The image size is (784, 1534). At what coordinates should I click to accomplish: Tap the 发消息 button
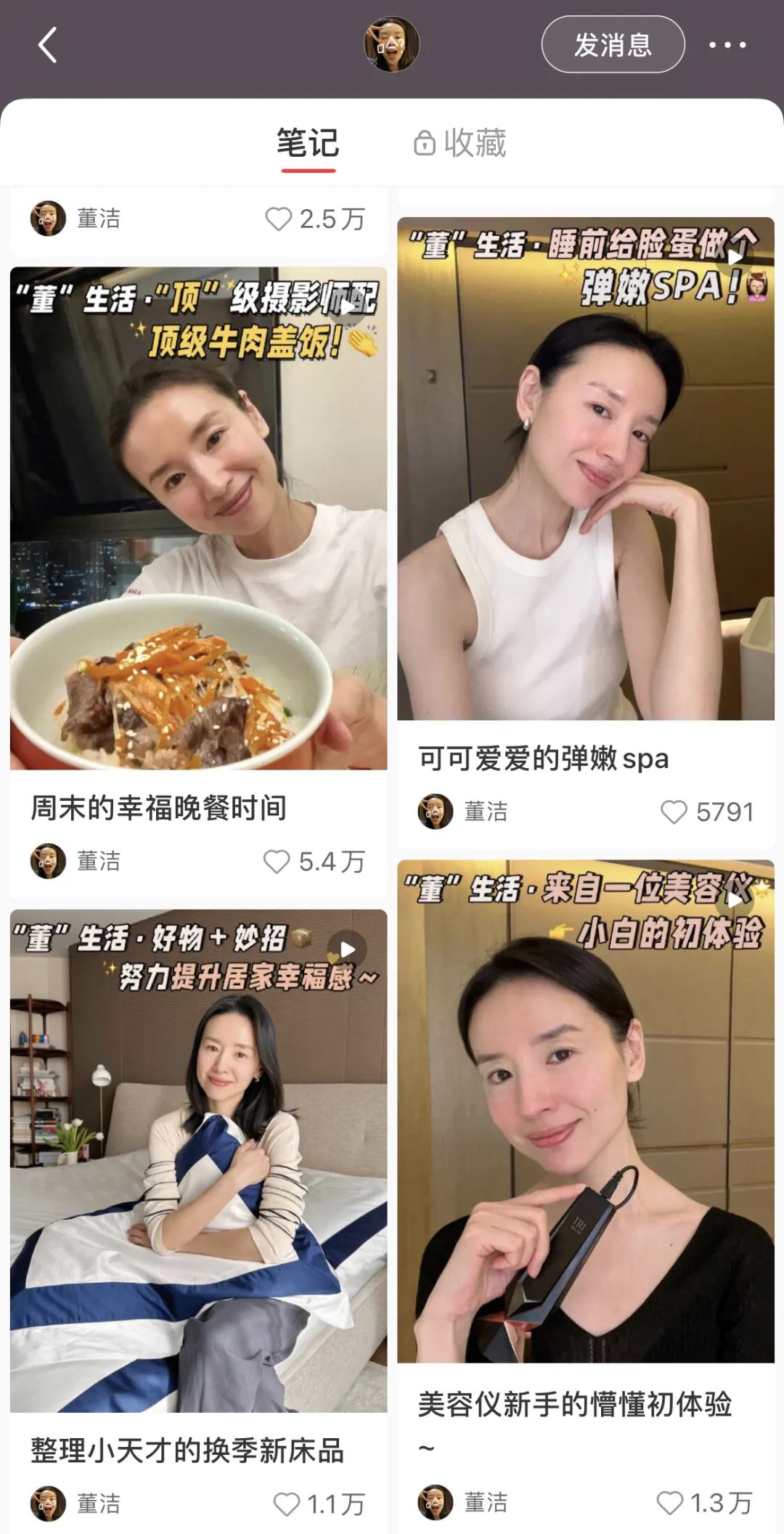[613, 45]
